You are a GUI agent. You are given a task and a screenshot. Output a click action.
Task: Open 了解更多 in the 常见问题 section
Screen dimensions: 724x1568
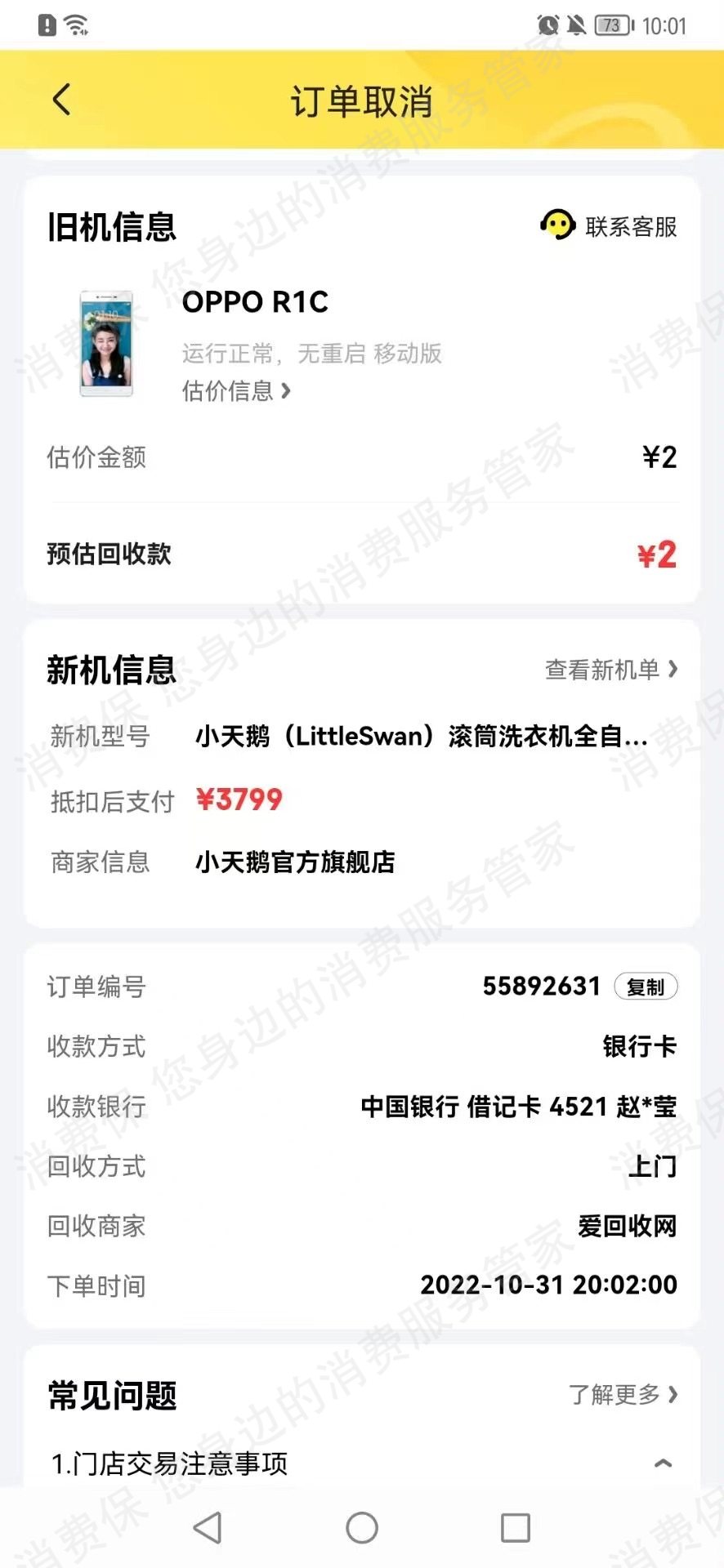pos(623,1394)
